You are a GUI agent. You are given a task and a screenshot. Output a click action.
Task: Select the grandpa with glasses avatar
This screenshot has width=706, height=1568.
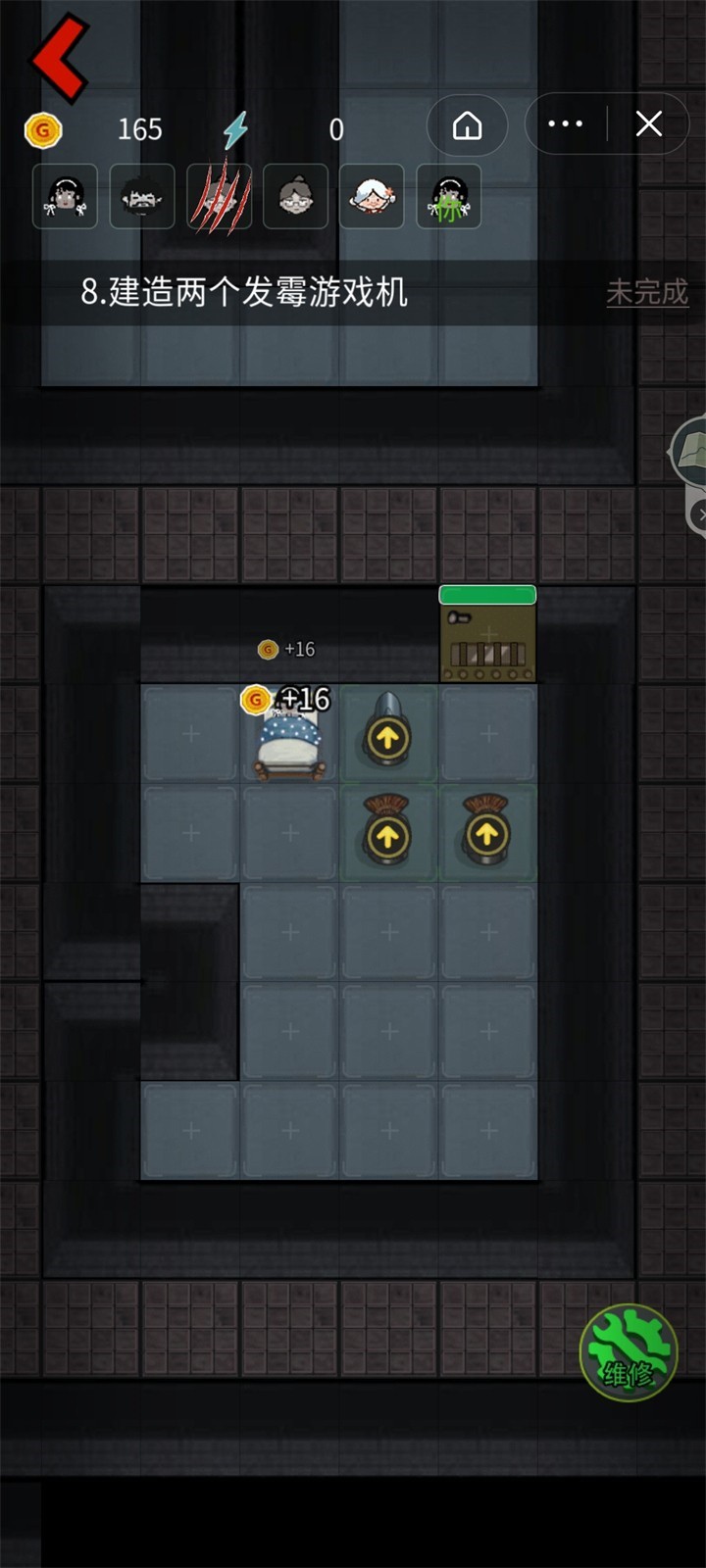[x=294, y=196]
